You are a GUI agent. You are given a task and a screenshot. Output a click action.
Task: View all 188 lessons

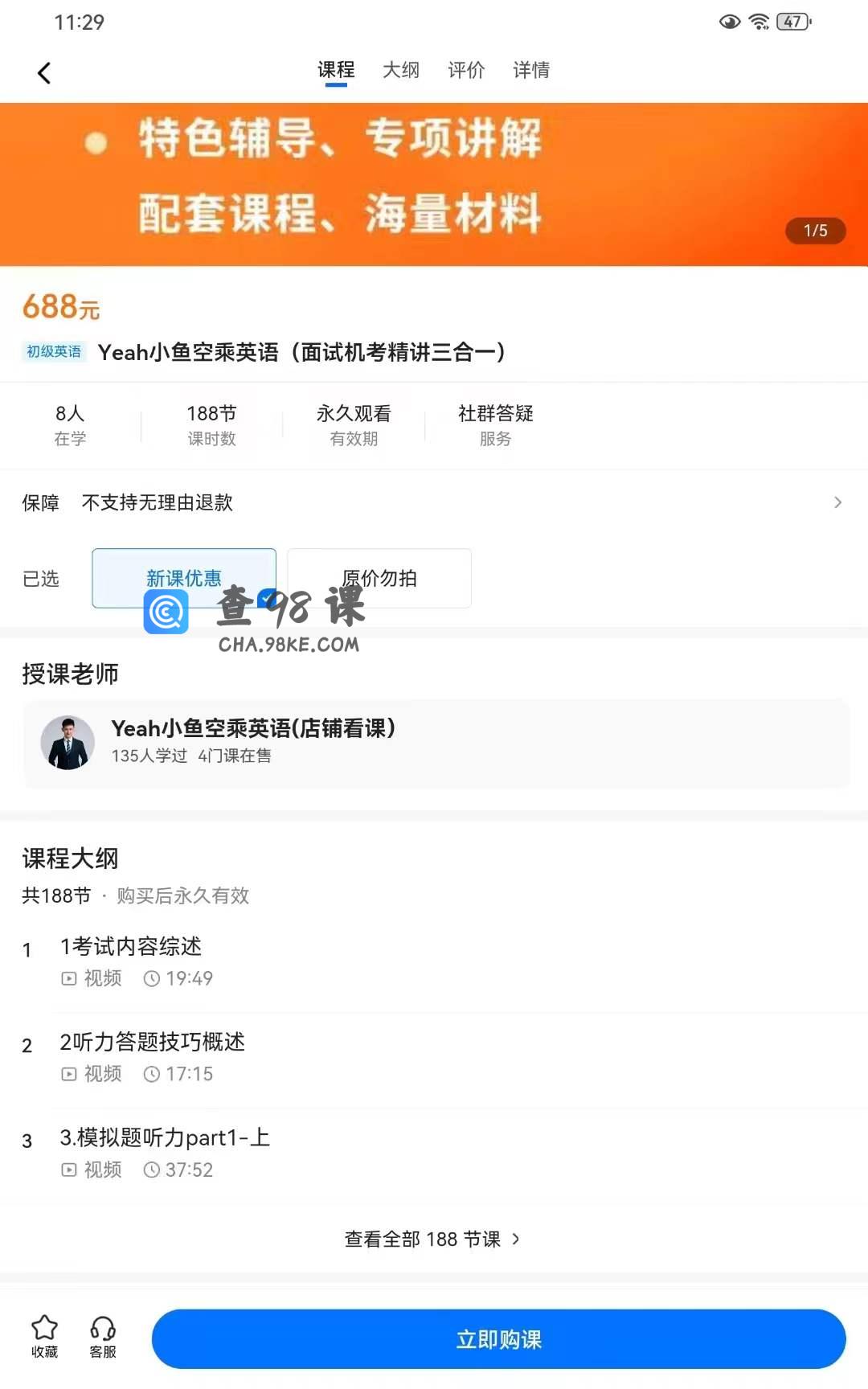(x=432, y=1239)
